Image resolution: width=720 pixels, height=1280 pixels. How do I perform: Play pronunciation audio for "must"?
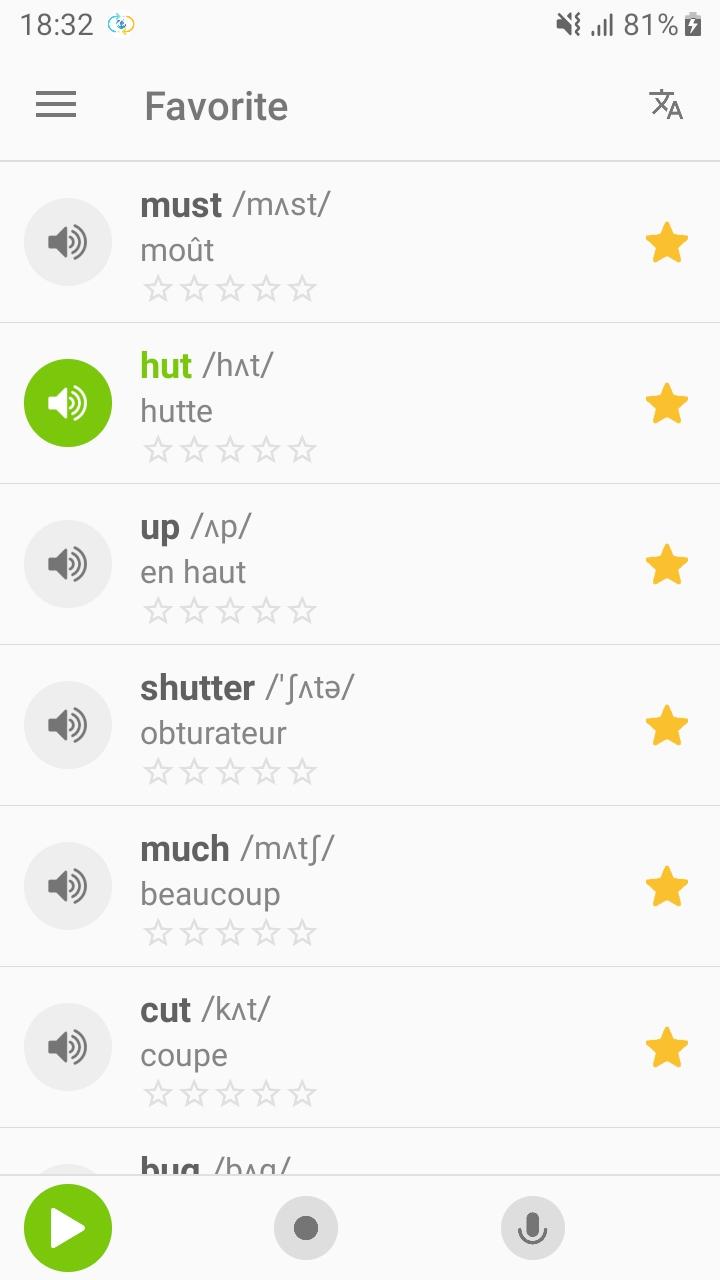(68, 242)
